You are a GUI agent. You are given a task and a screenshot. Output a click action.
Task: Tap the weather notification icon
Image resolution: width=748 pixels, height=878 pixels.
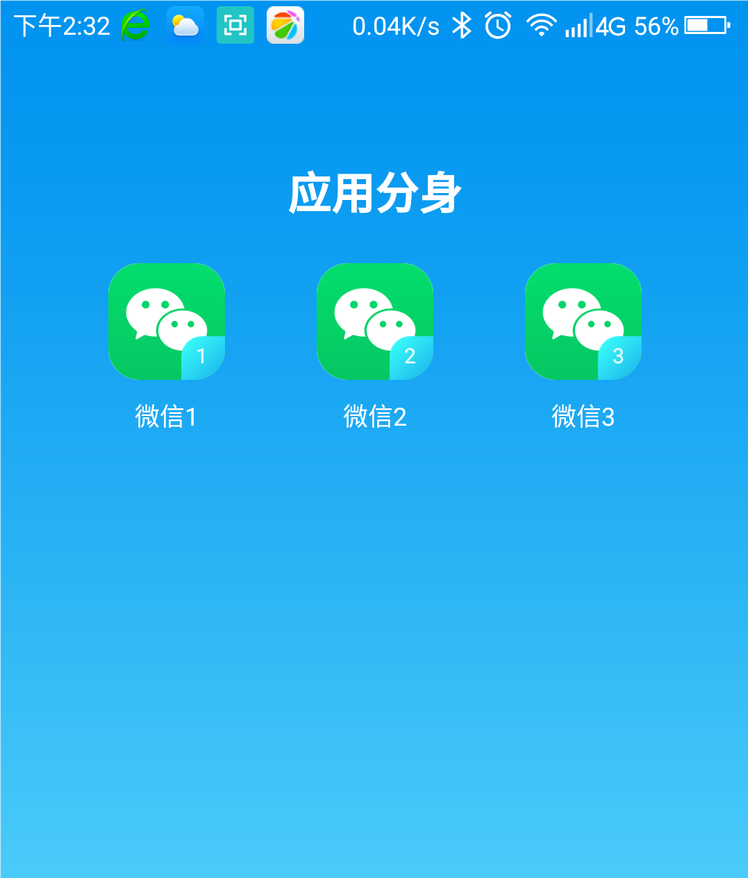point(185,25)
